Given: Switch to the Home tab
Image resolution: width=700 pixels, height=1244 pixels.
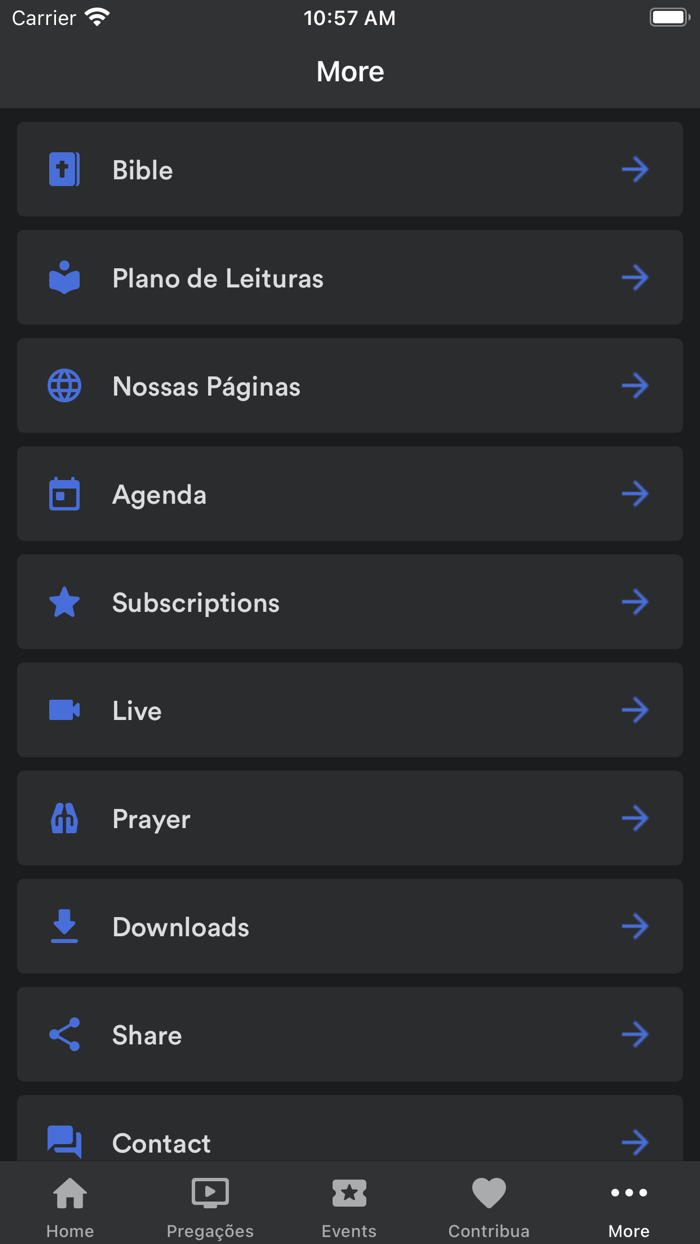Looking at the screenshot, I should [70, 1206].
